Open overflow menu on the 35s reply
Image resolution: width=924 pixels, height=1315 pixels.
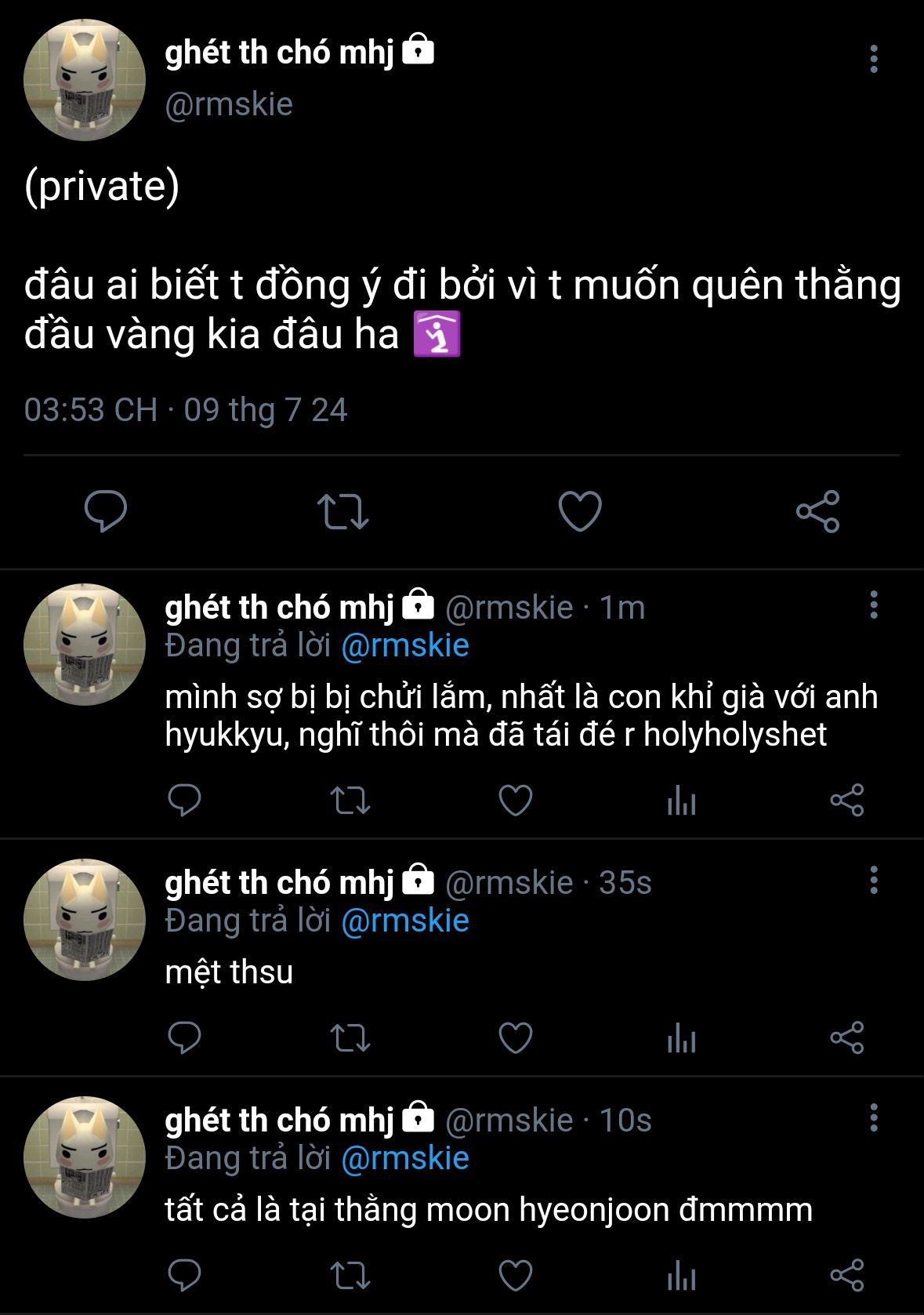click(874, 881)
